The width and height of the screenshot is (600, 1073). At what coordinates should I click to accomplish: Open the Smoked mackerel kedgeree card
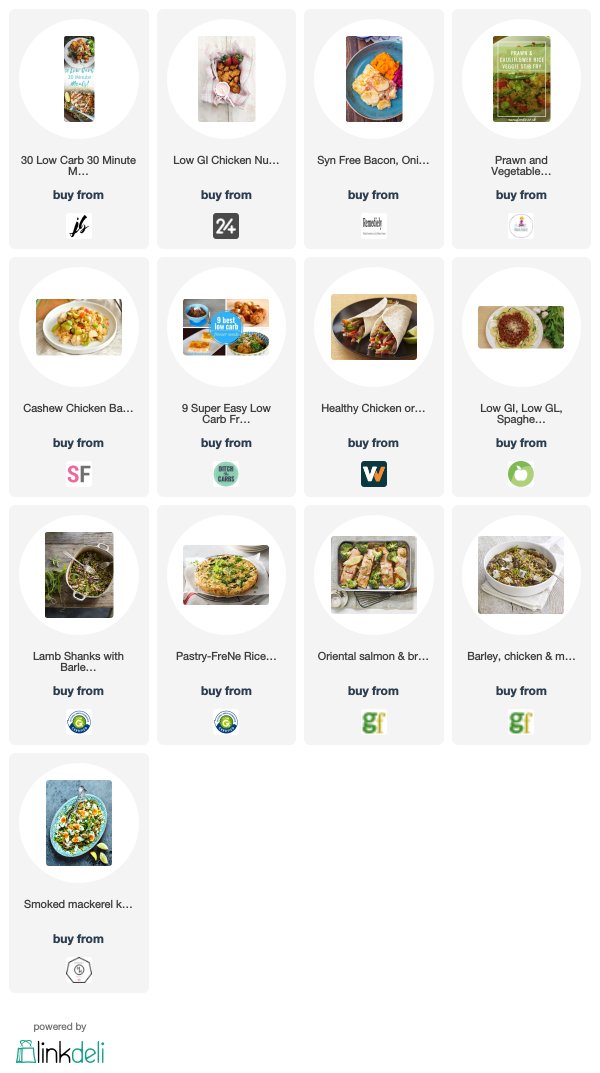[79, 823]
